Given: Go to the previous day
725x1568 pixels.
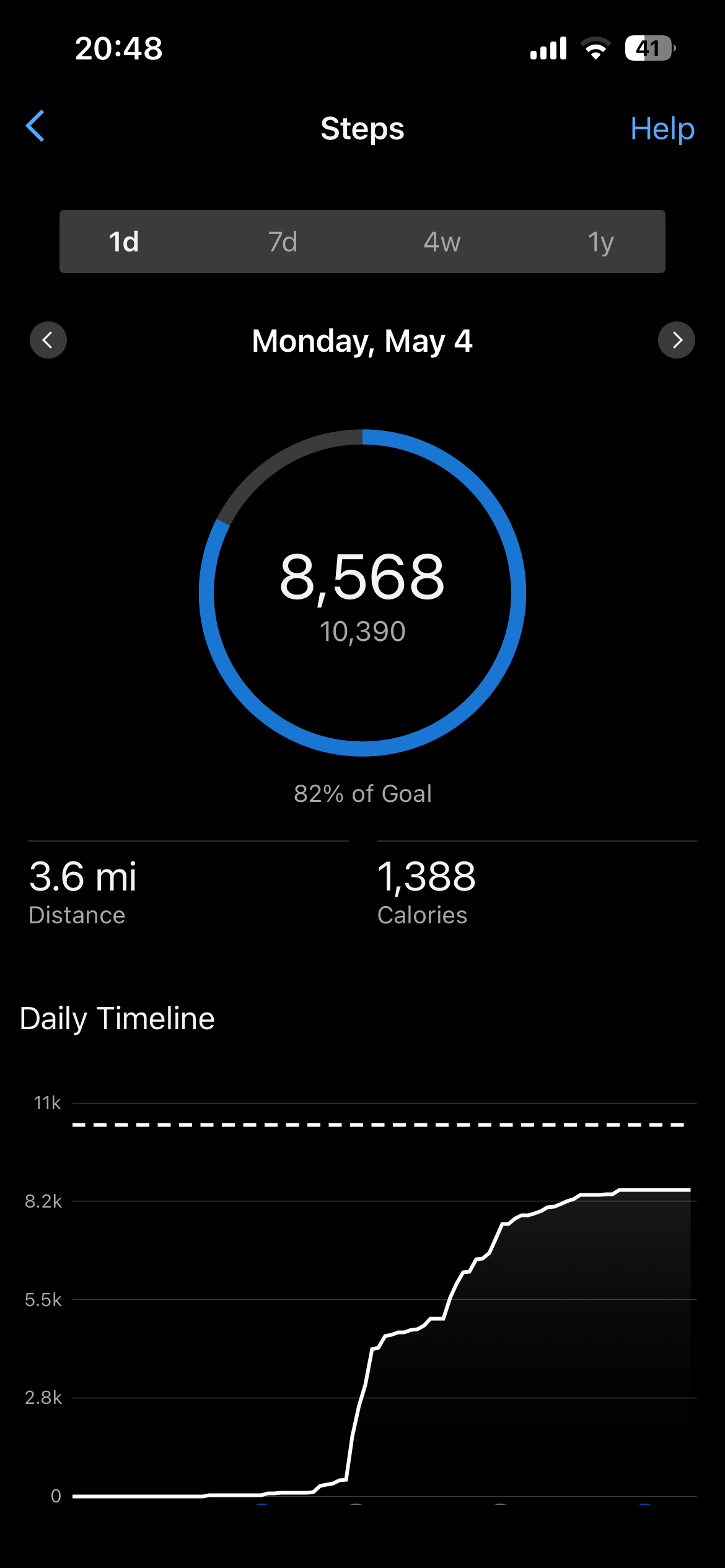Looking at the screenshot, I should point(48,340).
